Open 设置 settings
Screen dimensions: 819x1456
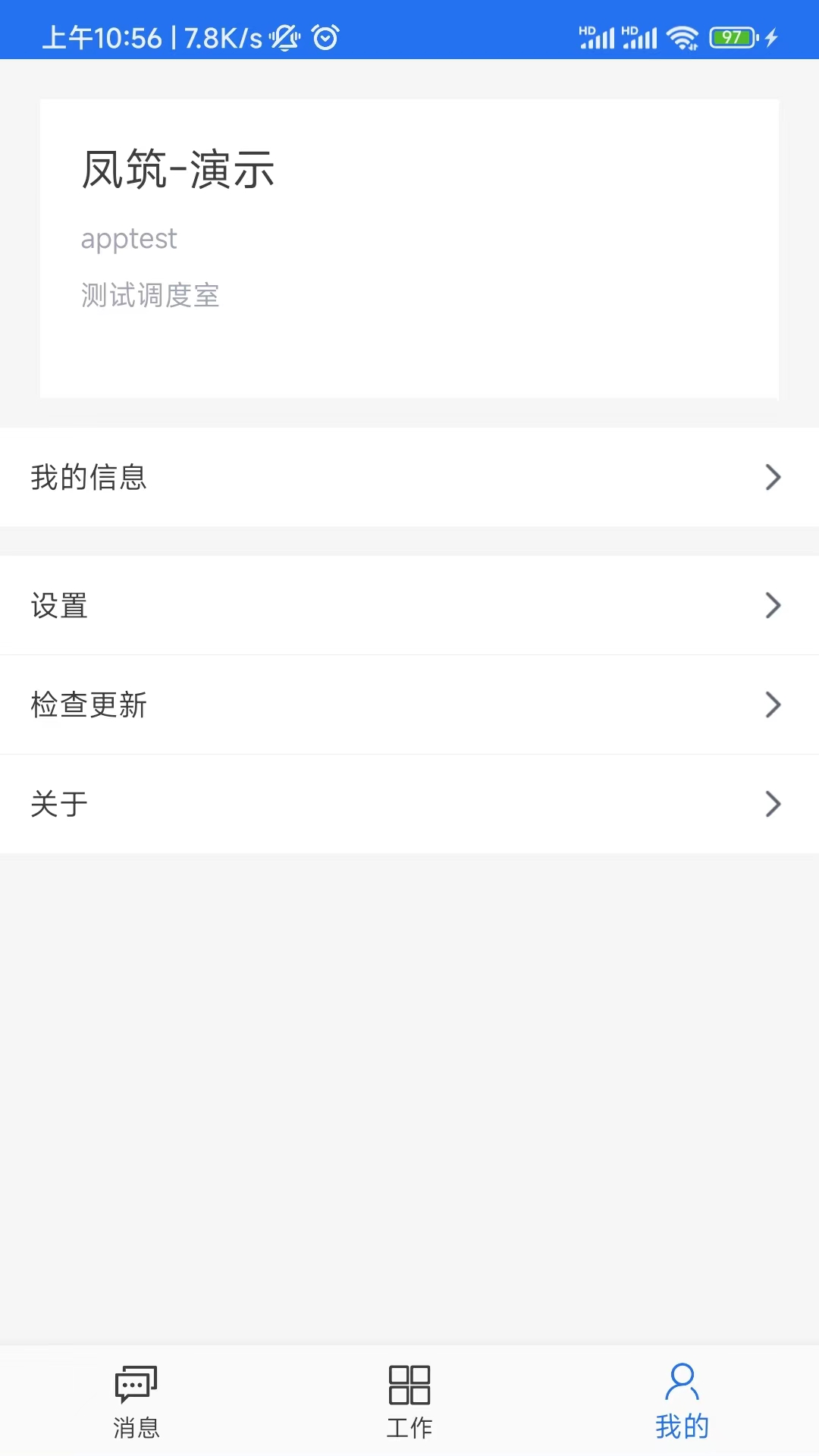(x=409, y=605)
